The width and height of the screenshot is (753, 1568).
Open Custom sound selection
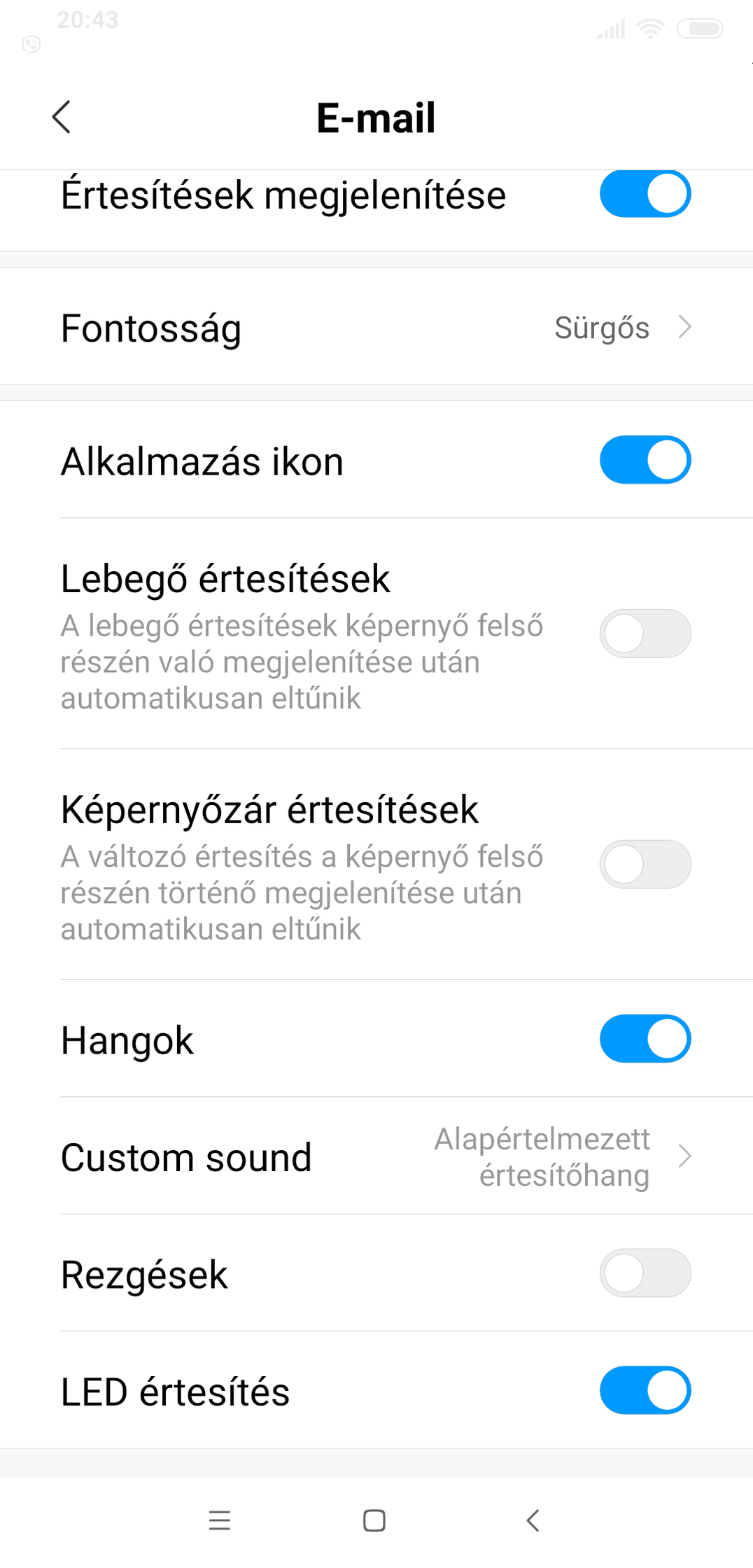pyautogui.click(x=376, y=1156)
